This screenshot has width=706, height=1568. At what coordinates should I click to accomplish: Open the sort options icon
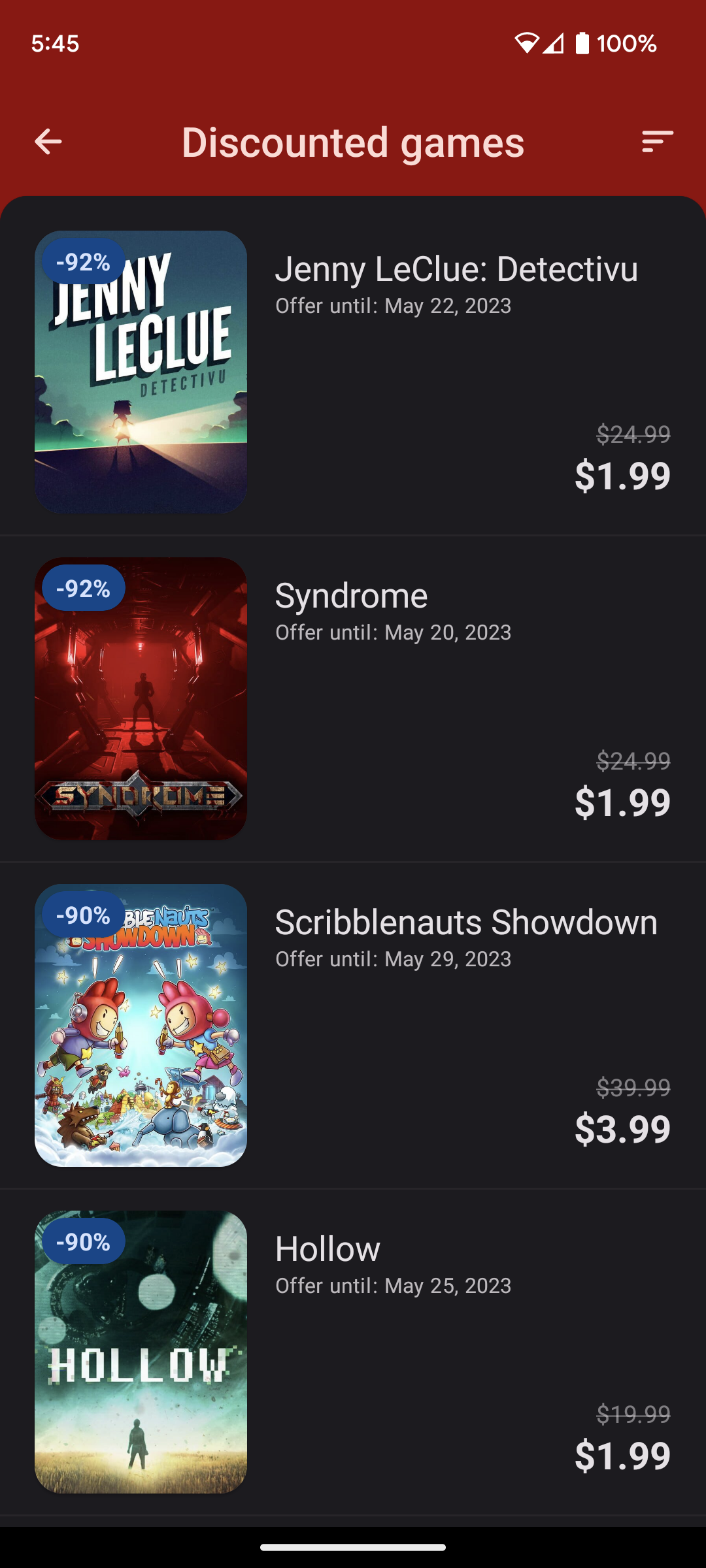click(657, 141)
